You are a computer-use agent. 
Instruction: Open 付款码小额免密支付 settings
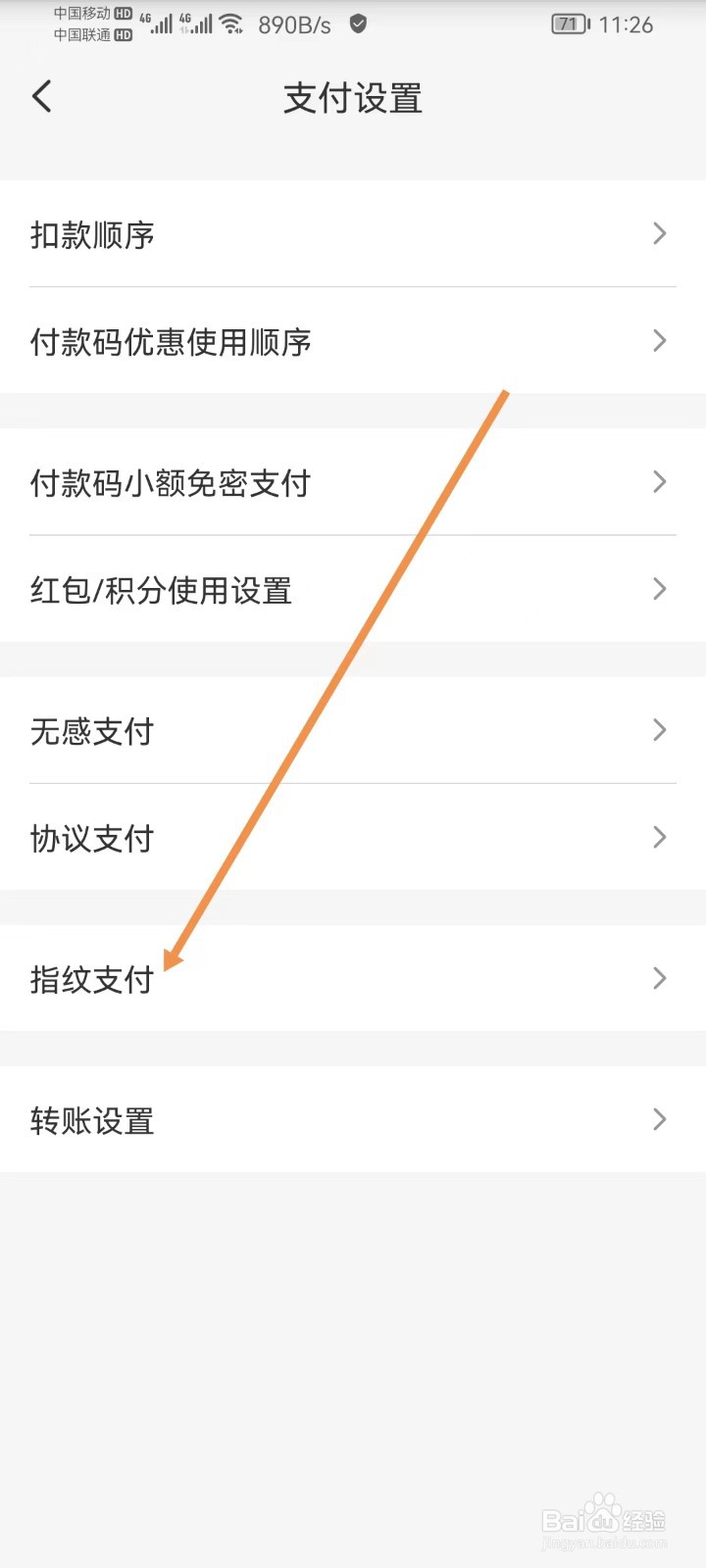(x=170, y=482)
